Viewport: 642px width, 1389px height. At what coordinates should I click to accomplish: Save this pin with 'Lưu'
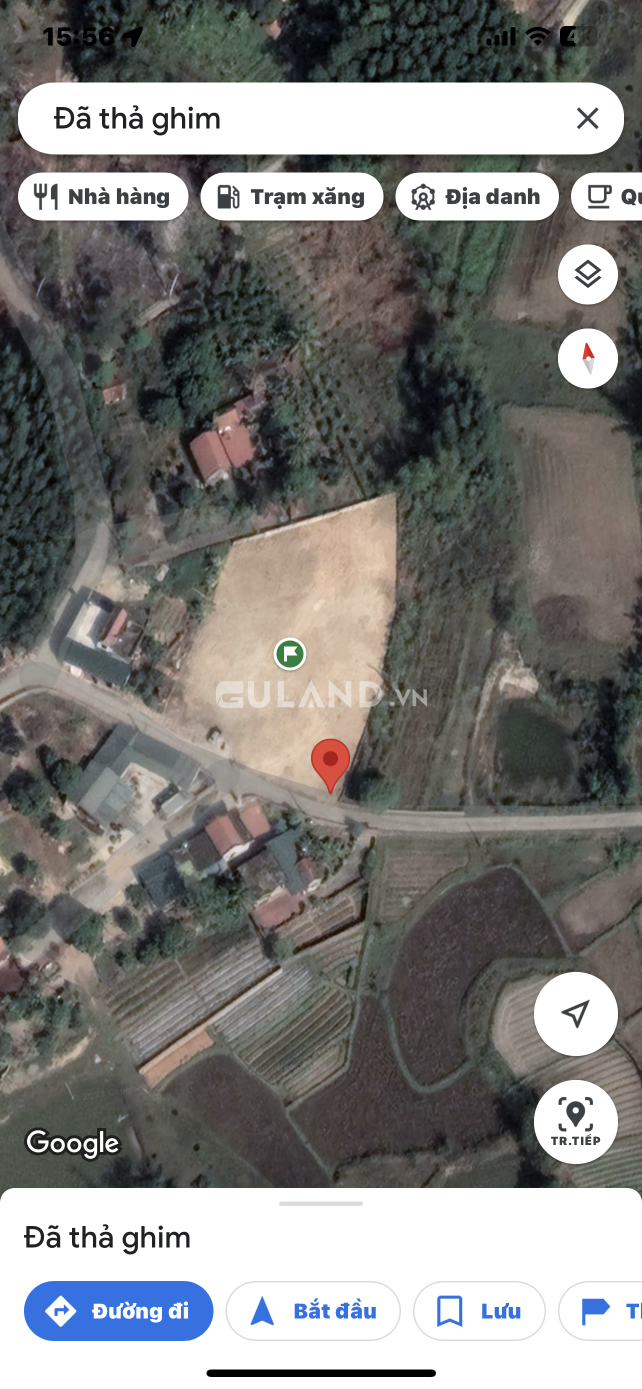click(x=479, y=1311)
